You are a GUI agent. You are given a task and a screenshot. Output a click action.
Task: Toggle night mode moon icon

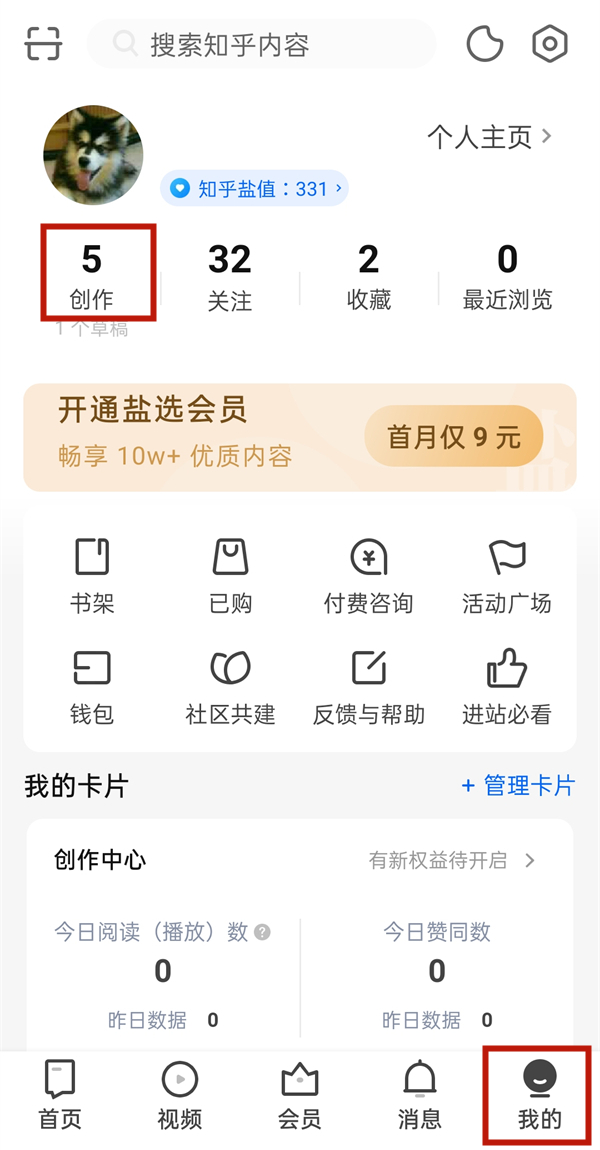point(485,44)
